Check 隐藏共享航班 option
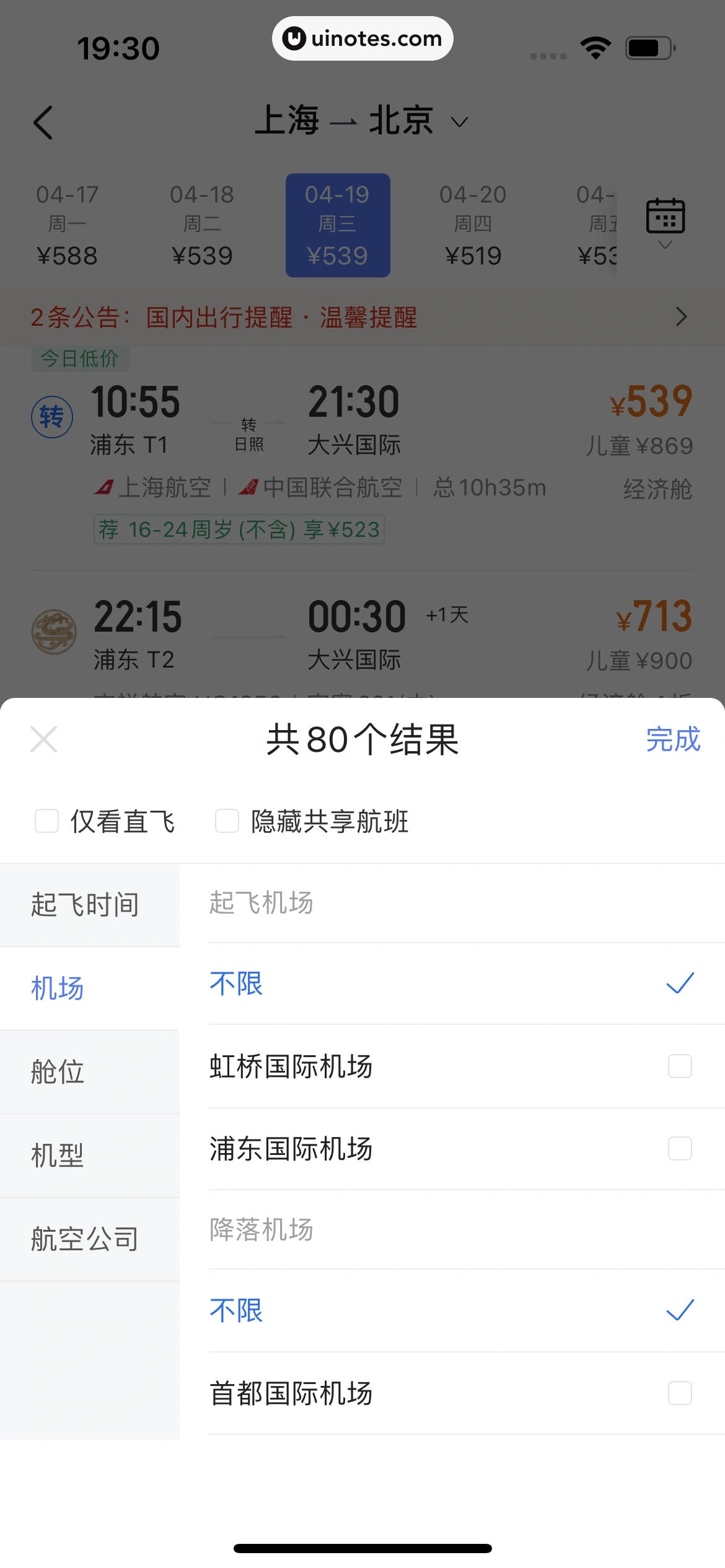The width and height of the screenshot is (725, 1568). click(227, 821)
